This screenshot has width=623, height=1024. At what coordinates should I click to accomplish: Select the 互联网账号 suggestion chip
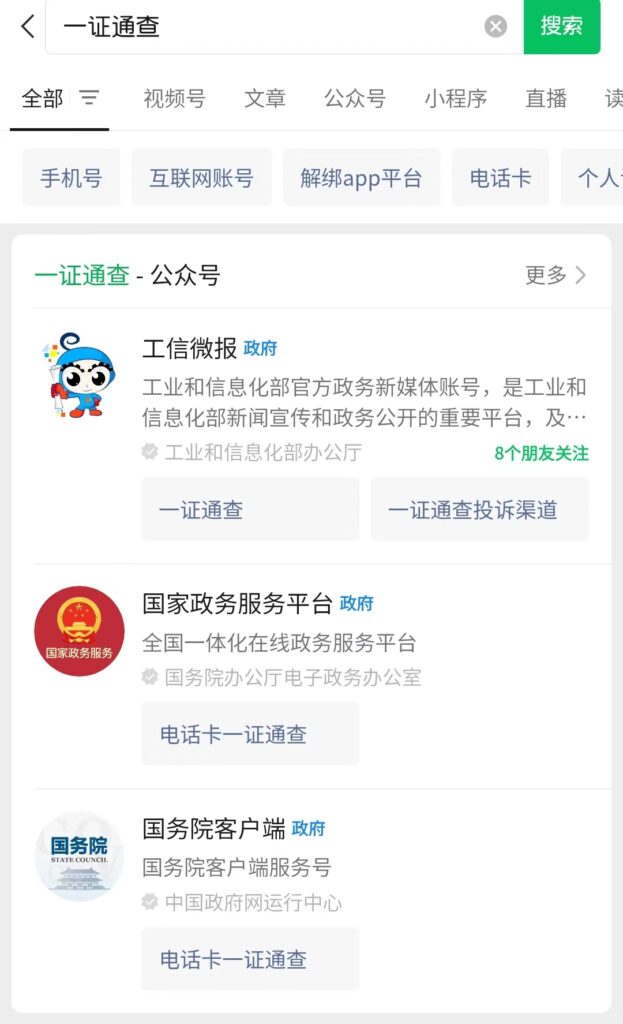click(x=201, y=178)
